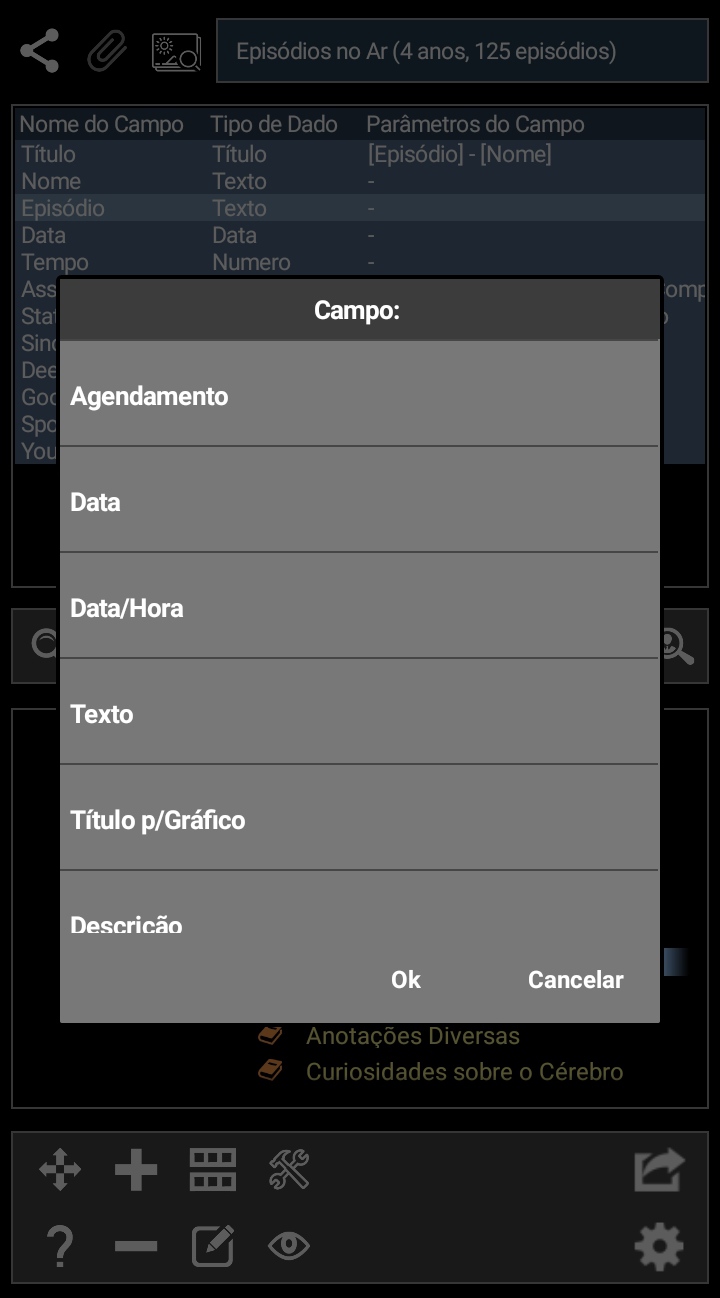Image resolution: width=720 pixels, height=1298 pixels.
Task: Select Texto as the field
Action: [x=359, y=712]
